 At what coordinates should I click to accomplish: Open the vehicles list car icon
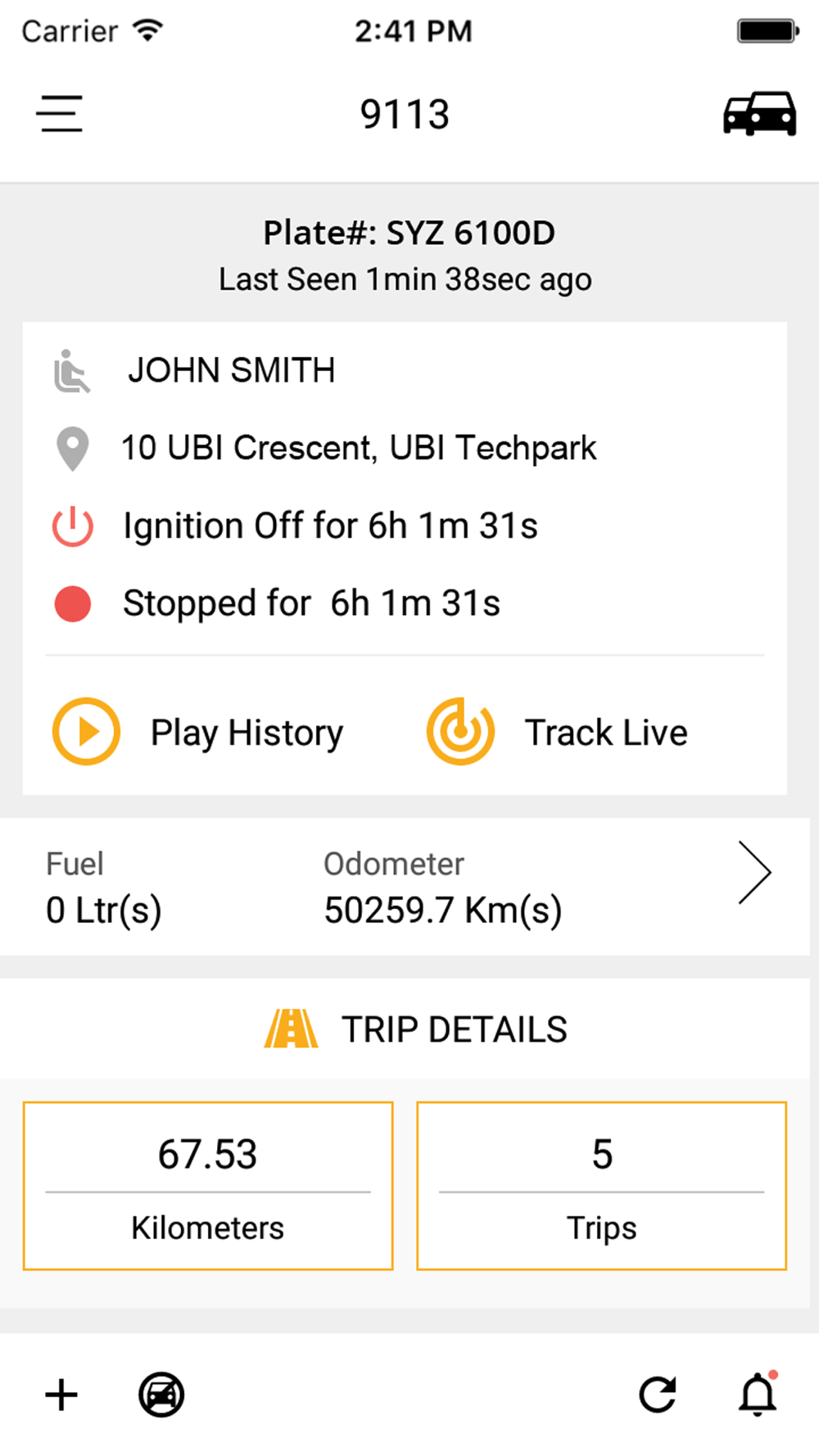[x=759, y=113]
